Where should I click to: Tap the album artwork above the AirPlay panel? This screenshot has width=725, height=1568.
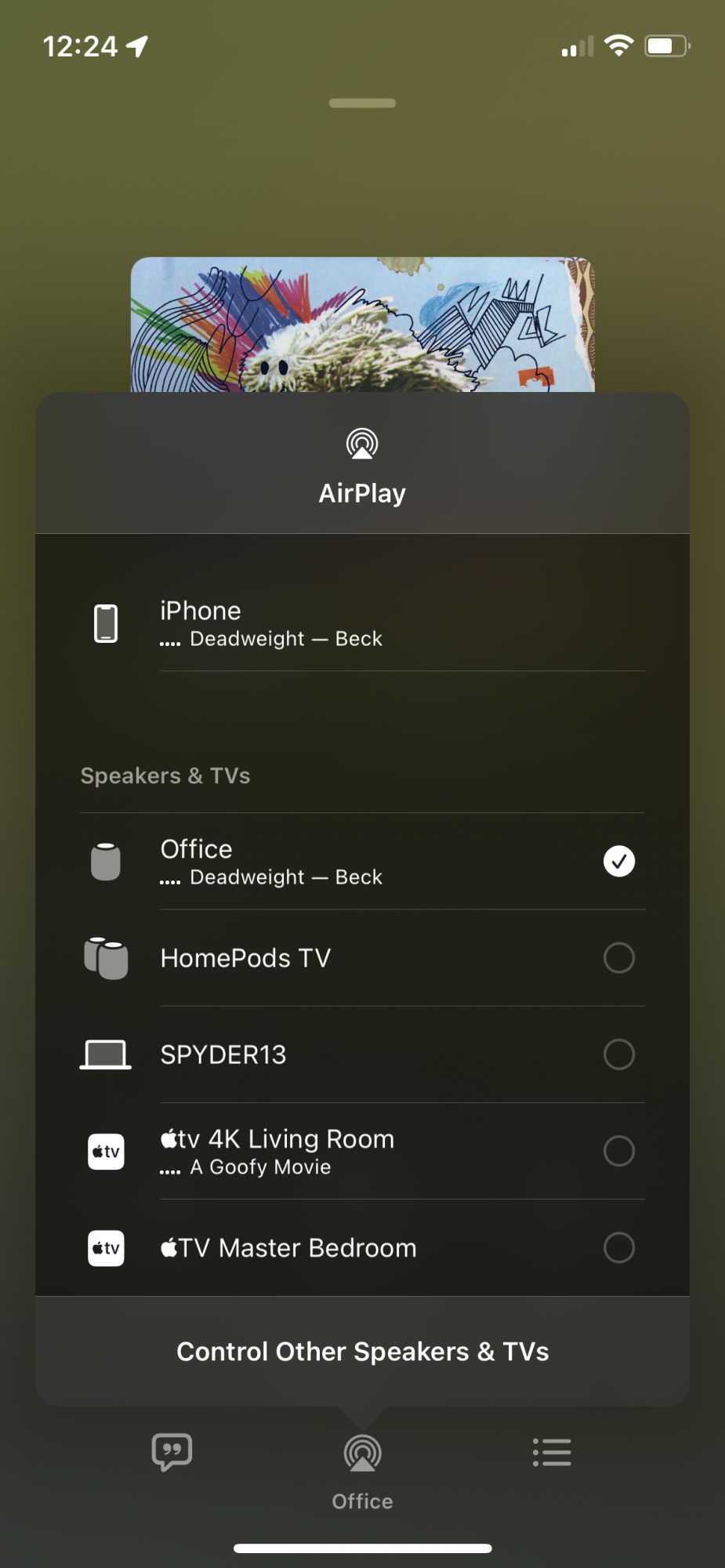[362, 325]
